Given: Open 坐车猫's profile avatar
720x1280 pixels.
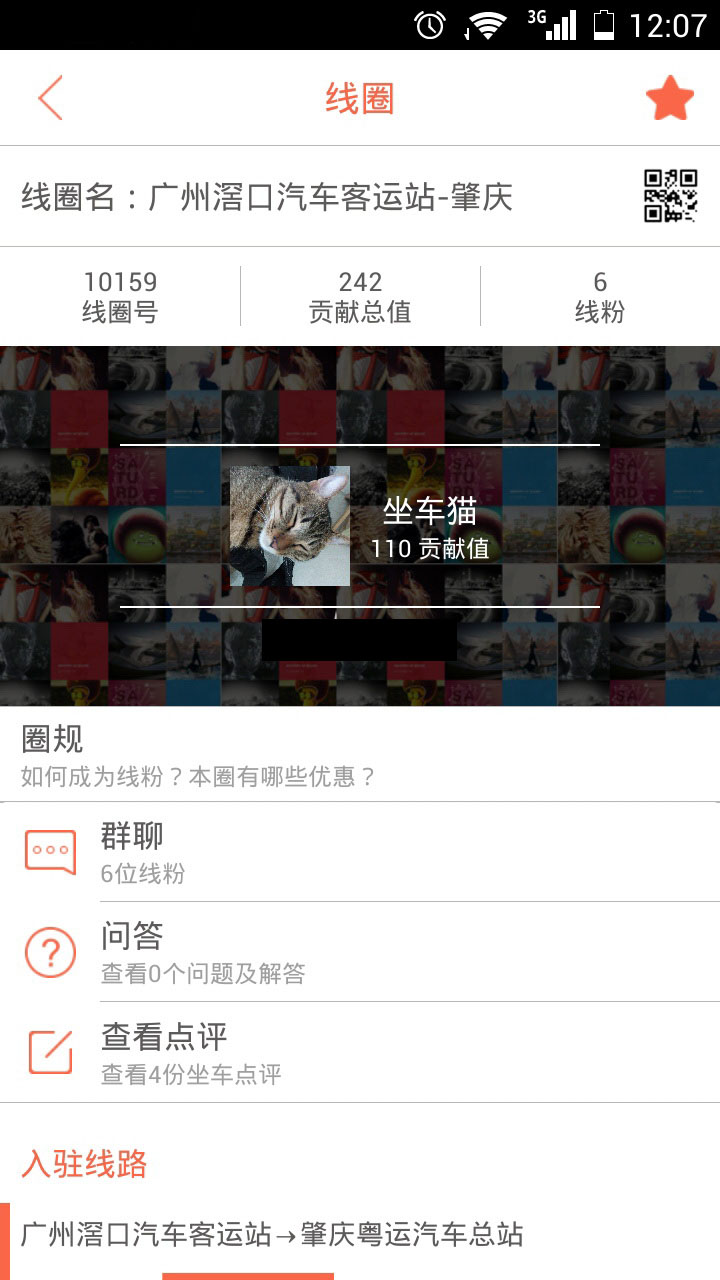Looking at the screenshot, I should (x=290, y=526).
